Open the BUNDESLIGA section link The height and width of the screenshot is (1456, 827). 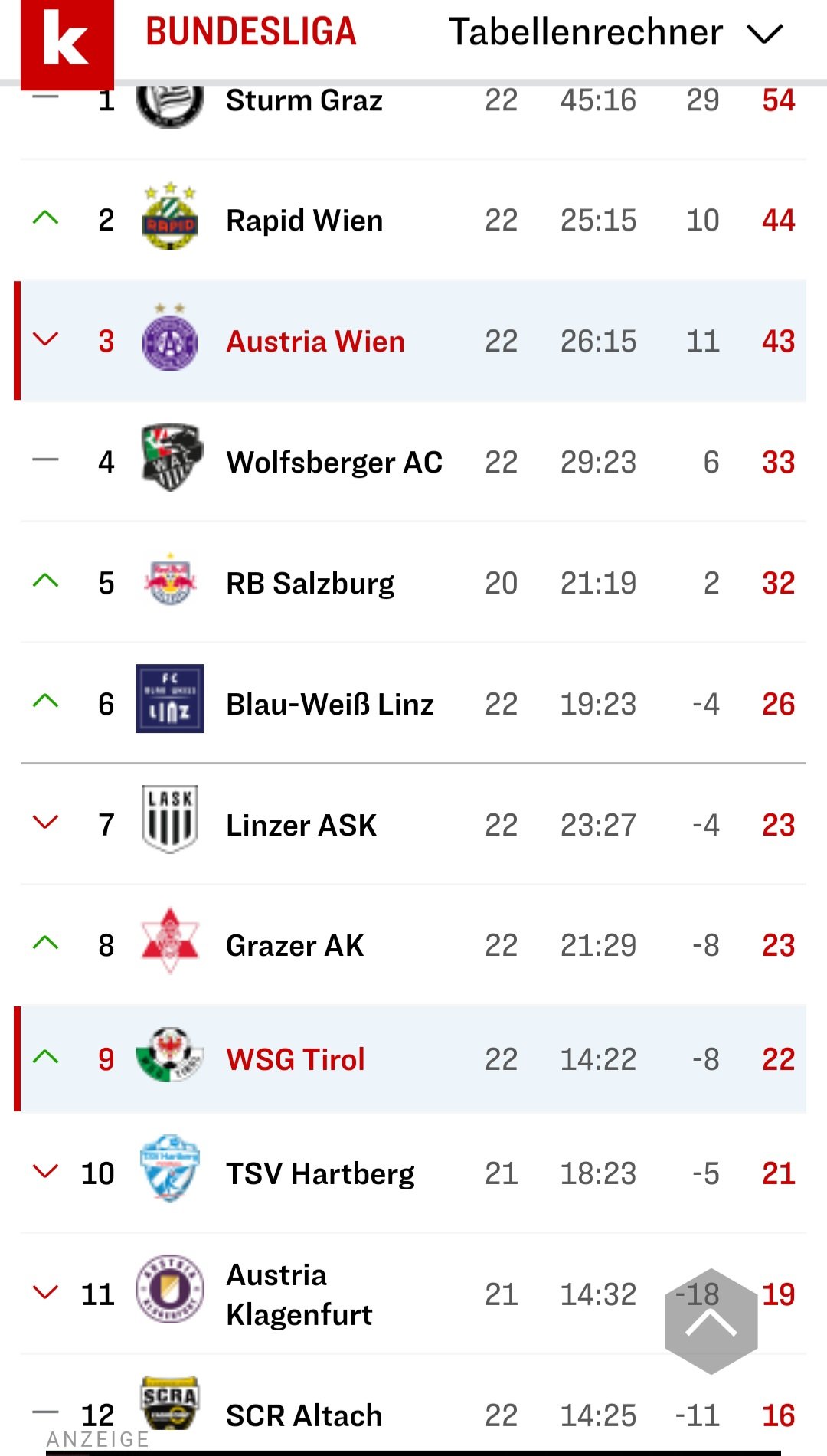point(251,32)
